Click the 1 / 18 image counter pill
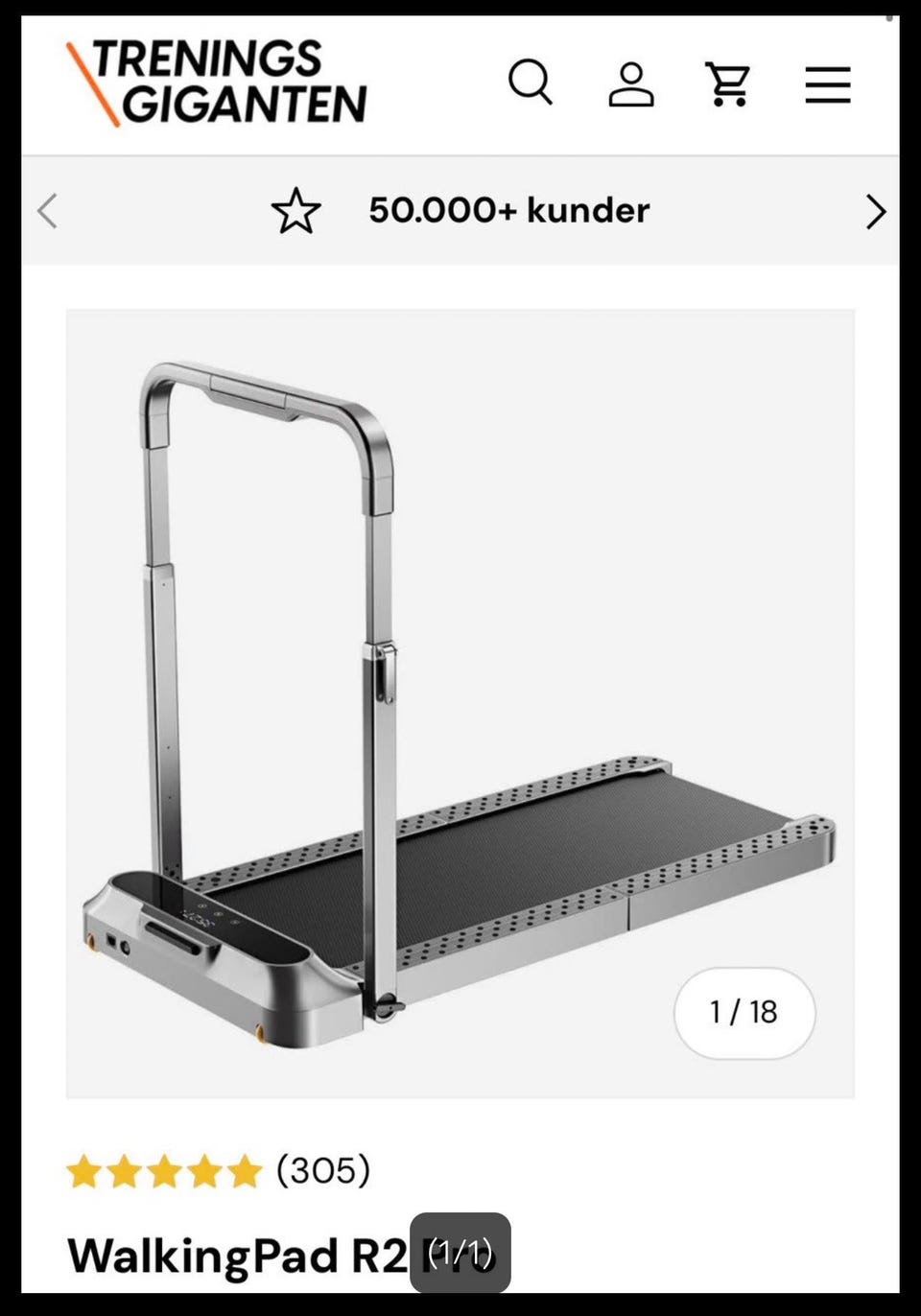This screenshot has height=1316, width=921. tap(745, 1014)
